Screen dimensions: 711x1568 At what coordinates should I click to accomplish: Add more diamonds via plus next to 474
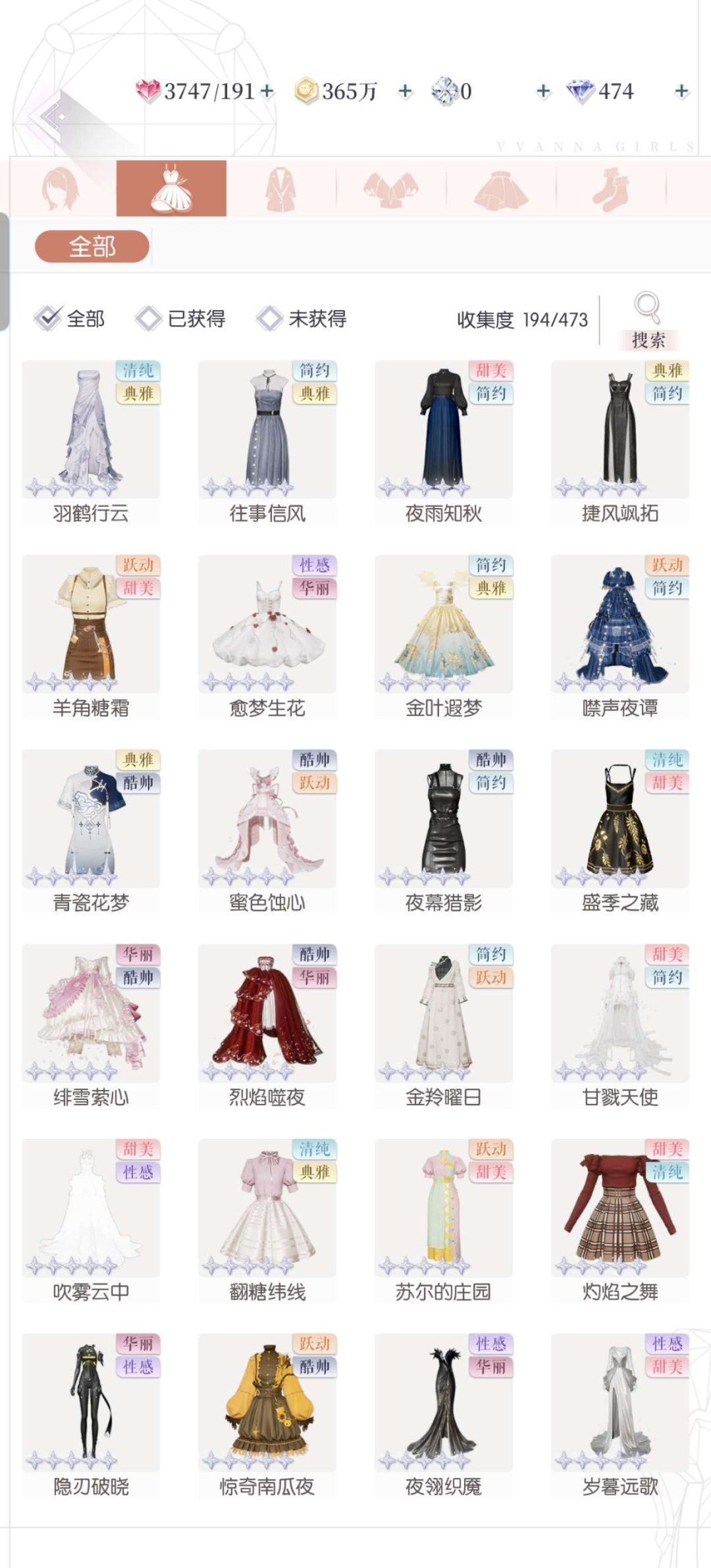tap(681, 91)
